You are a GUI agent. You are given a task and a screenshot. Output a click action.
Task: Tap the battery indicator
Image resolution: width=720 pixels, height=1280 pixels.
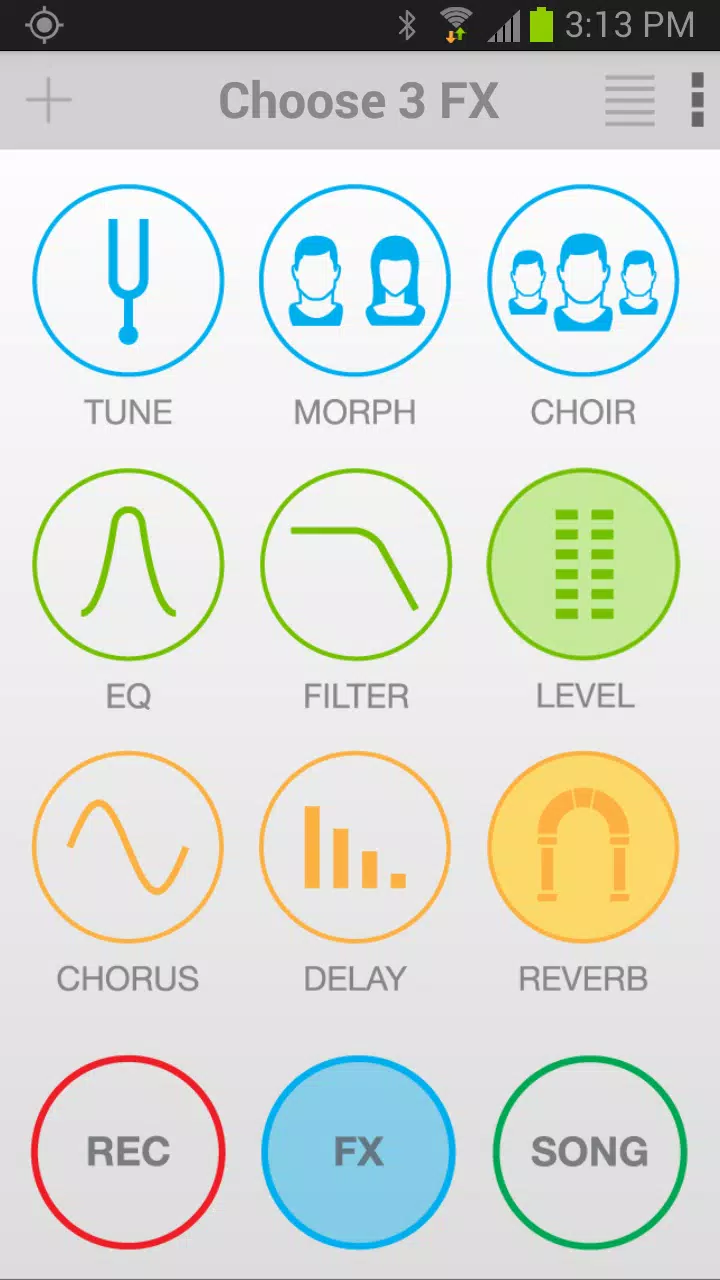539,24
